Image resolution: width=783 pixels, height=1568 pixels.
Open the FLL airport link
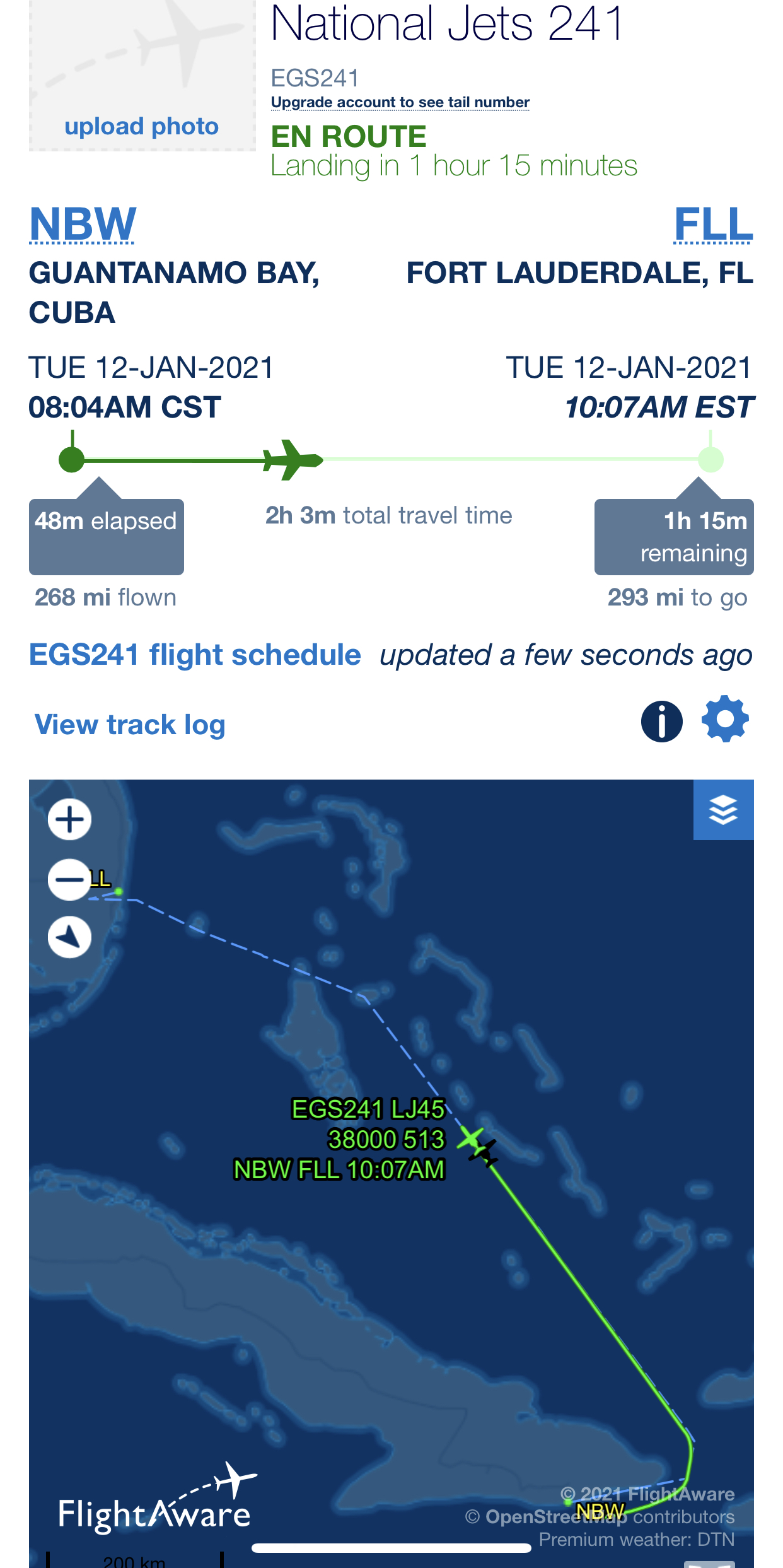click(x=714, y=224)
